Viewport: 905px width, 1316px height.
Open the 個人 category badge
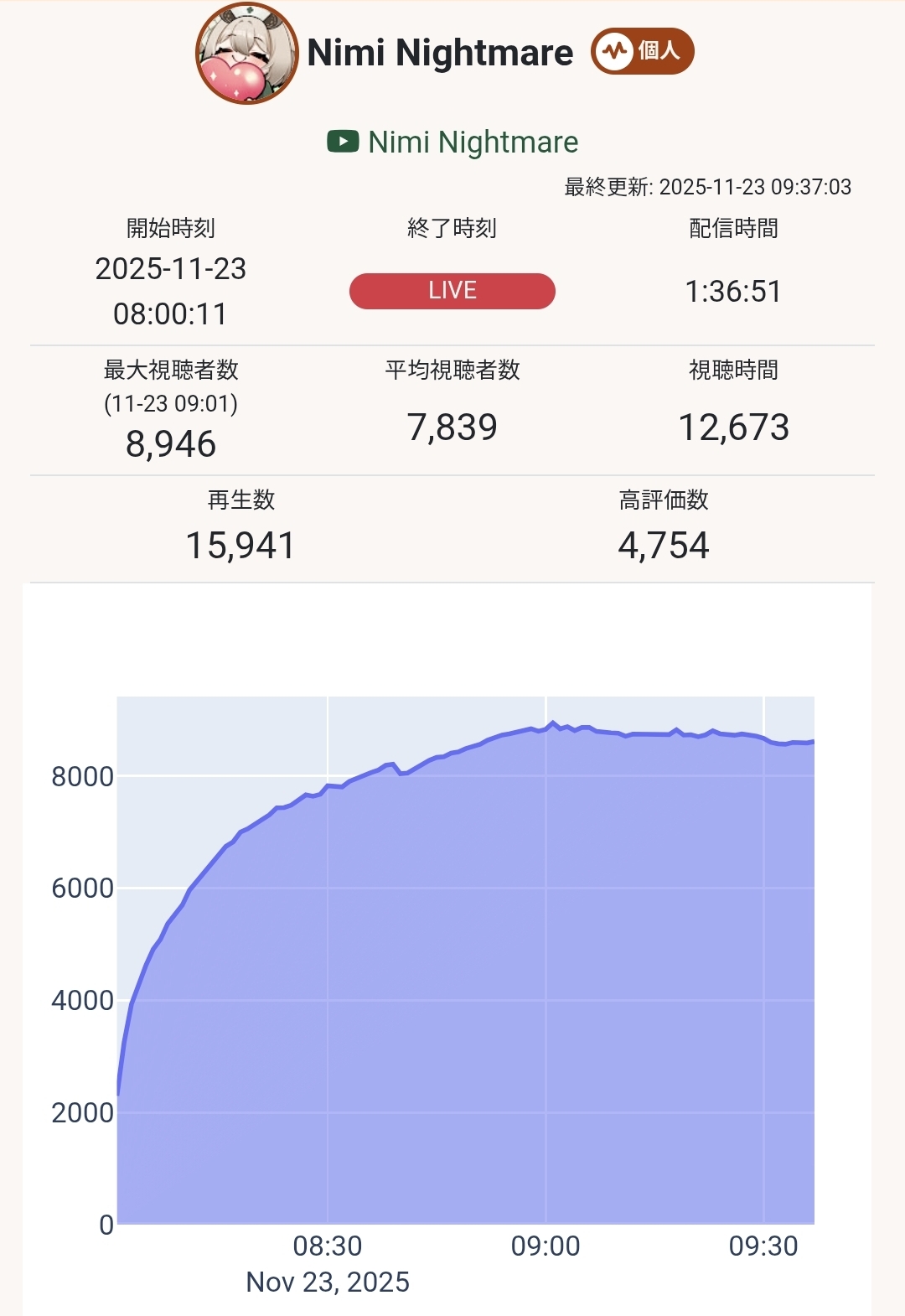coord(643,51)
